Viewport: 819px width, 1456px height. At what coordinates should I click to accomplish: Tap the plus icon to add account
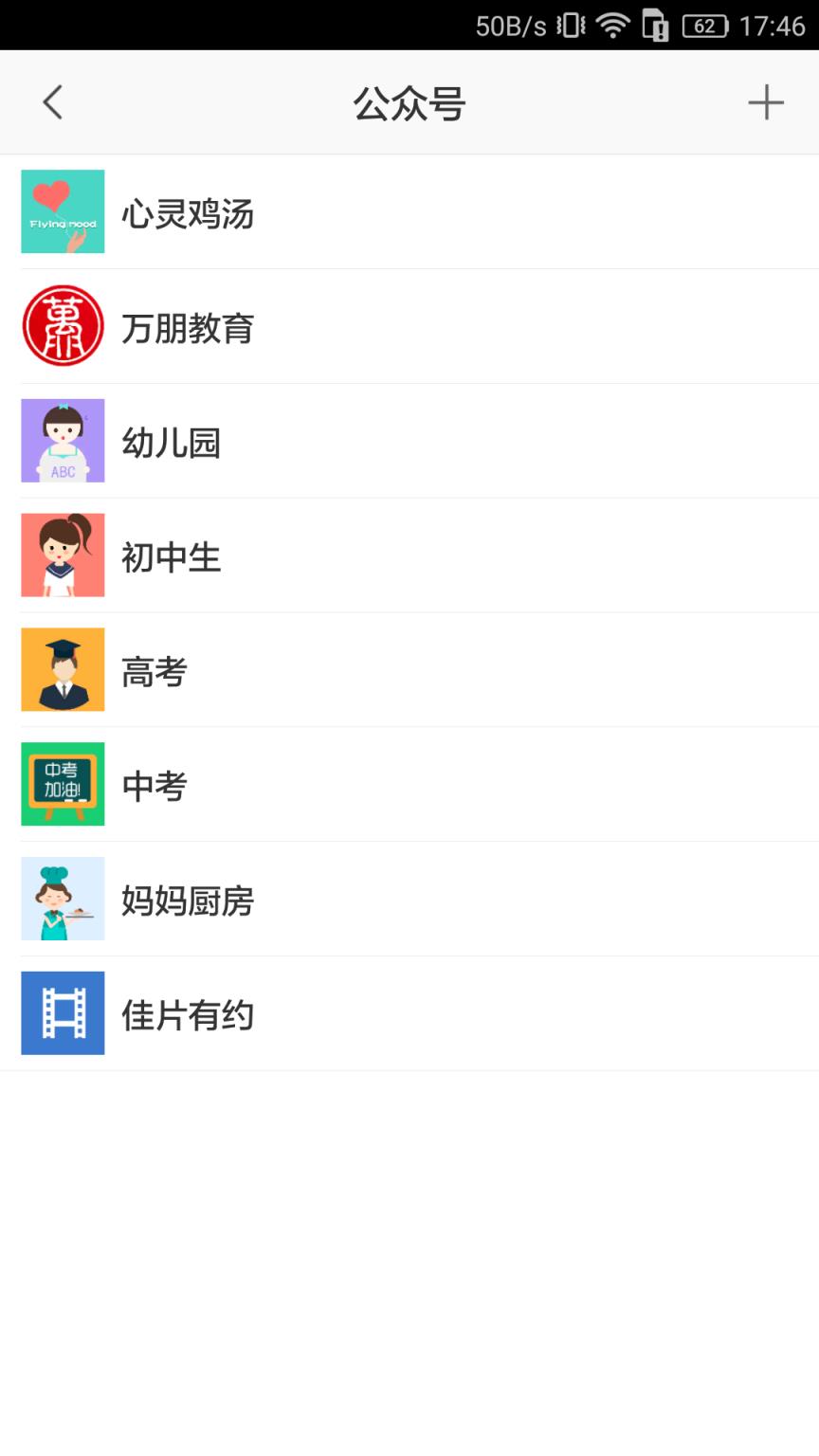pos(767,102)
